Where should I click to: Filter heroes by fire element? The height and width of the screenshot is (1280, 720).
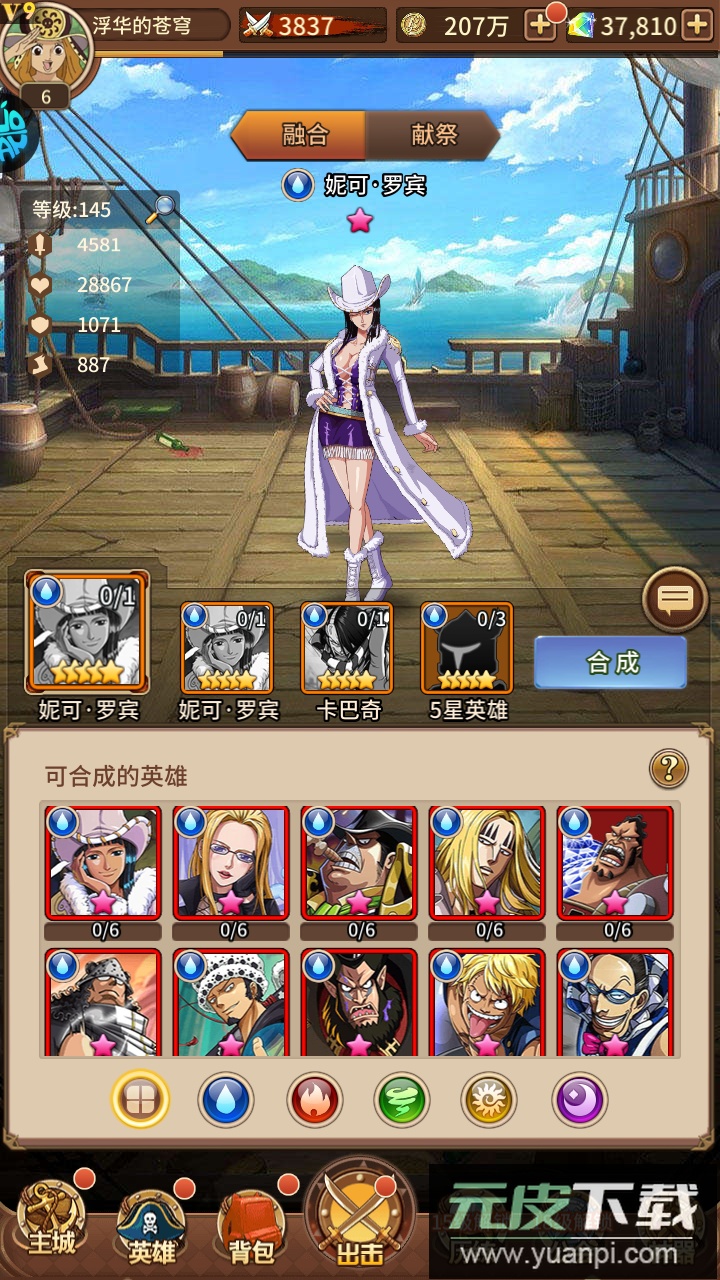314,1101
